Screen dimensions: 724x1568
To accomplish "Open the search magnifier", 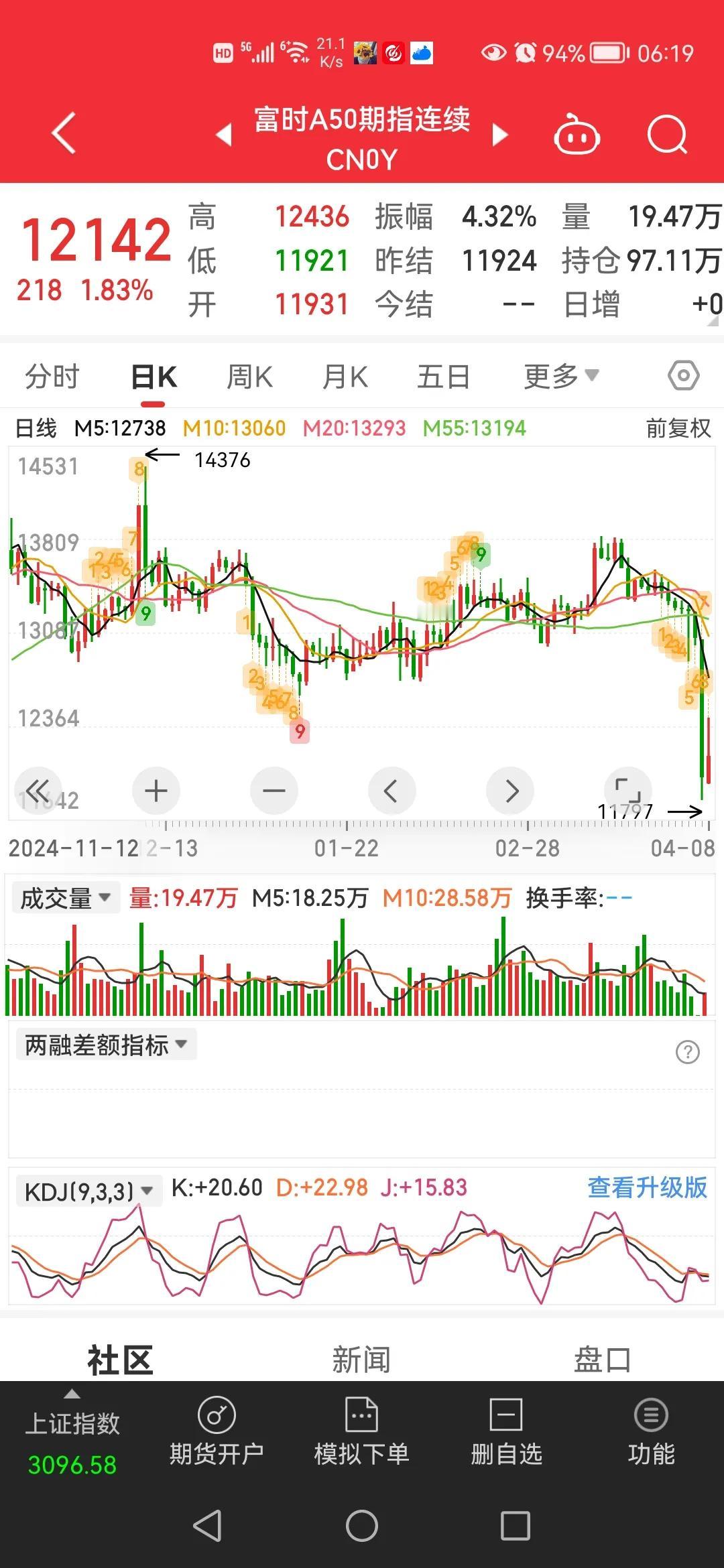I will tap(668, 134).
